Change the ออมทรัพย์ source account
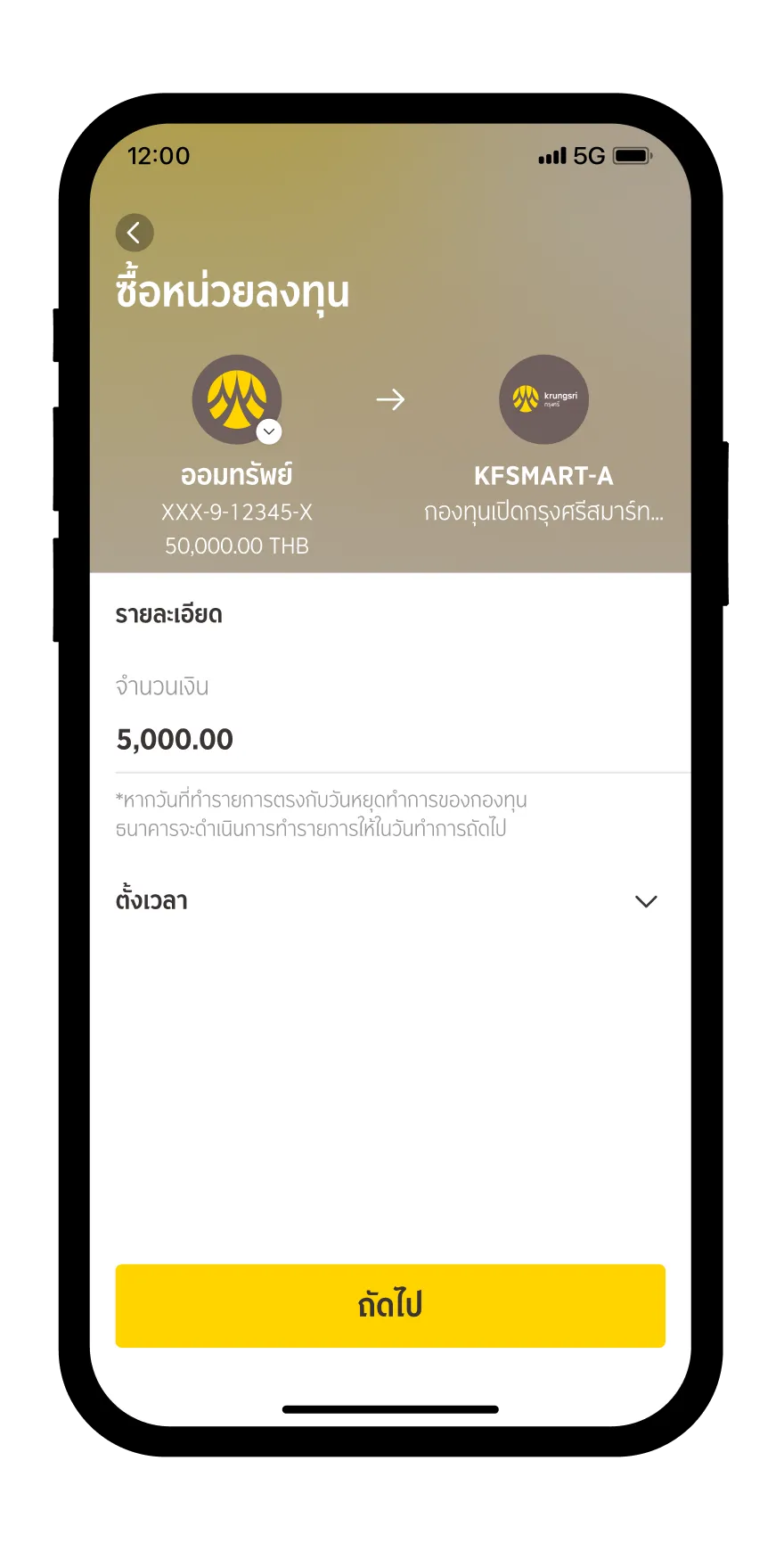This screenshot has width=784, height=1551. 268,431
